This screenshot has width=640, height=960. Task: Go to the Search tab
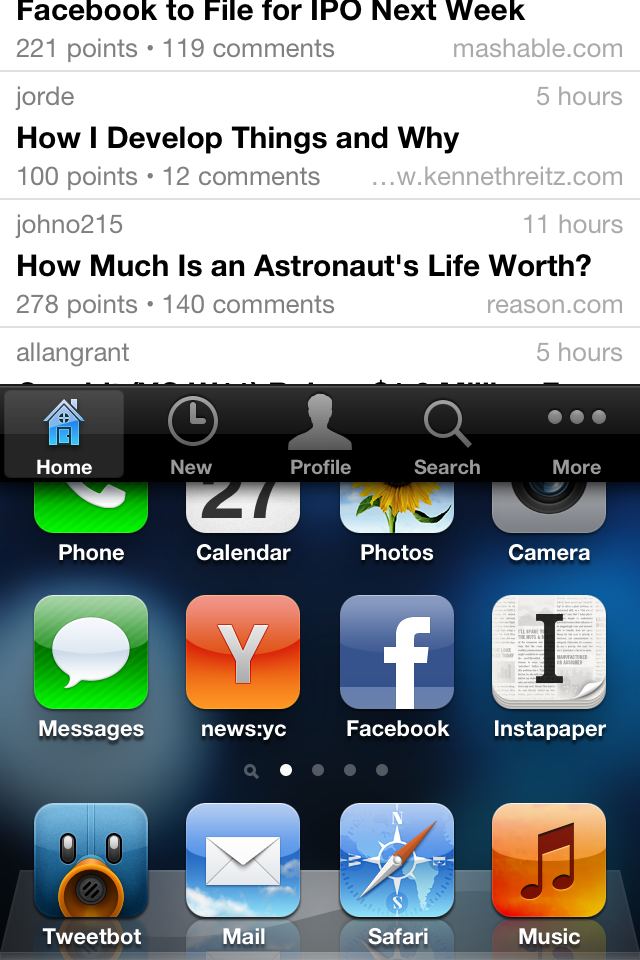pyautogui.click(x=447, y=435)
